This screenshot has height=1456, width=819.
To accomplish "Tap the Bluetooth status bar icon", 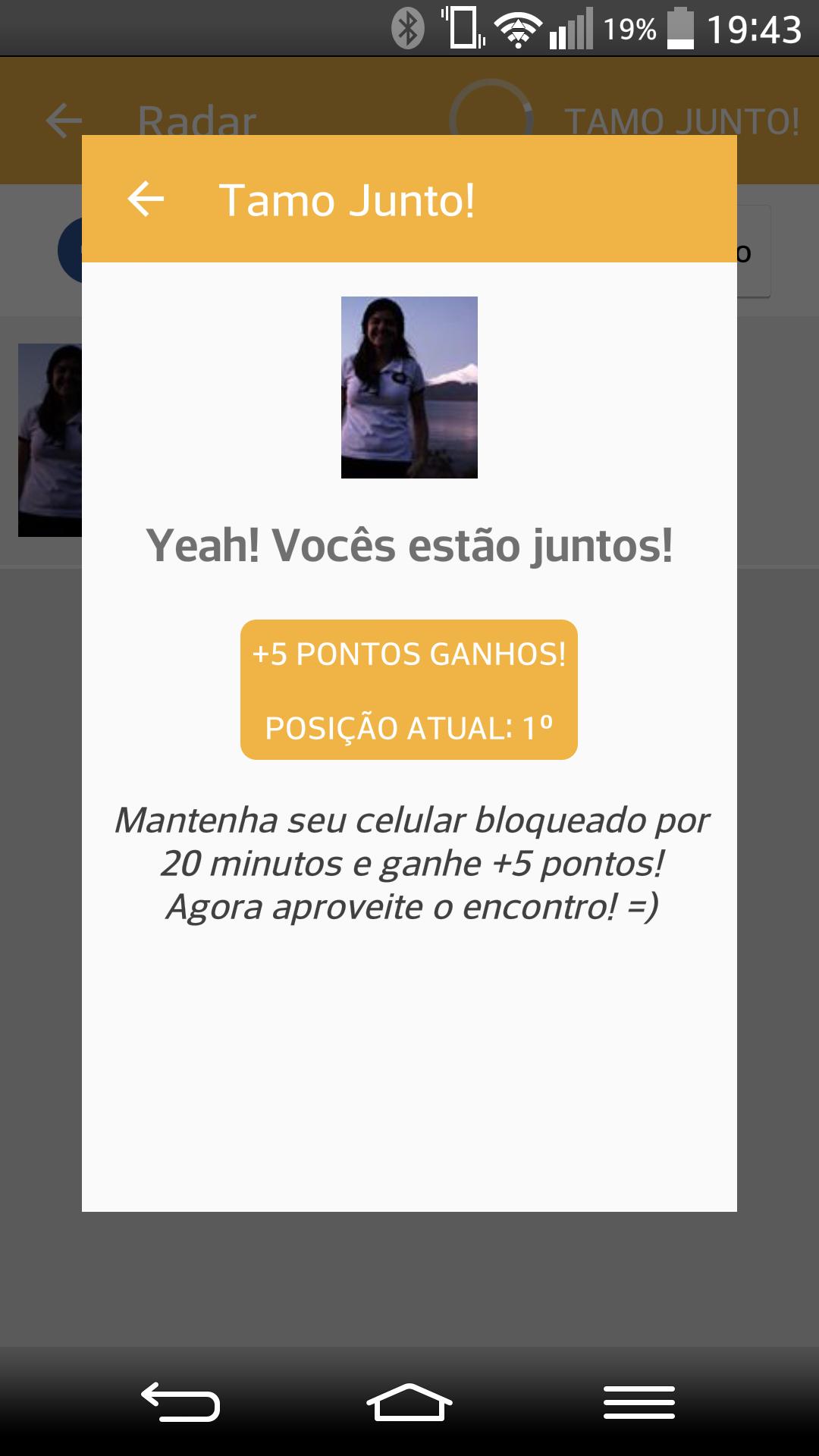I will tap(409, 29).
